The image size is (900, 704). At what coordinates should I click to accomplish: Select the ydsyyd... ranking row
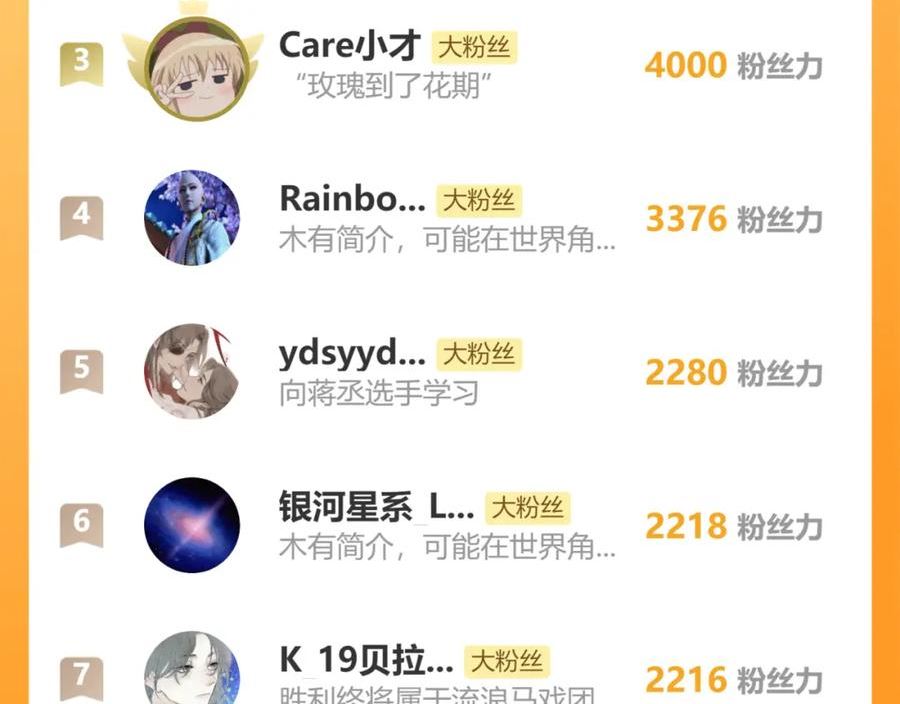coord(450,372)
